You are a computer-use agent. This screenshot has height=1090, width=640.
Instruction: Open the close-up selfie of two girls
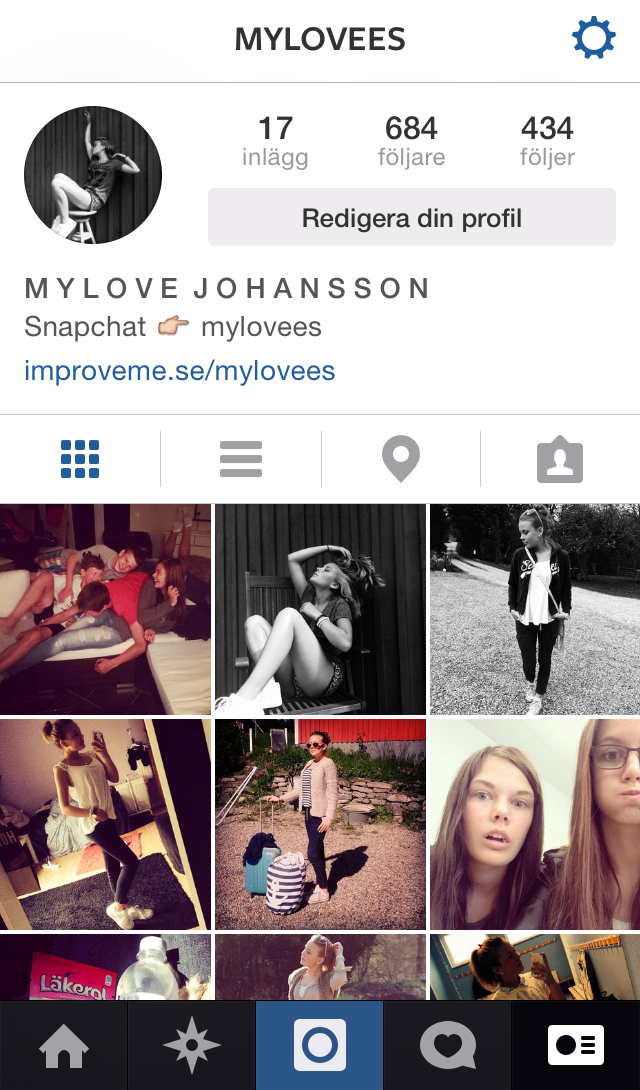pos(535,824)
